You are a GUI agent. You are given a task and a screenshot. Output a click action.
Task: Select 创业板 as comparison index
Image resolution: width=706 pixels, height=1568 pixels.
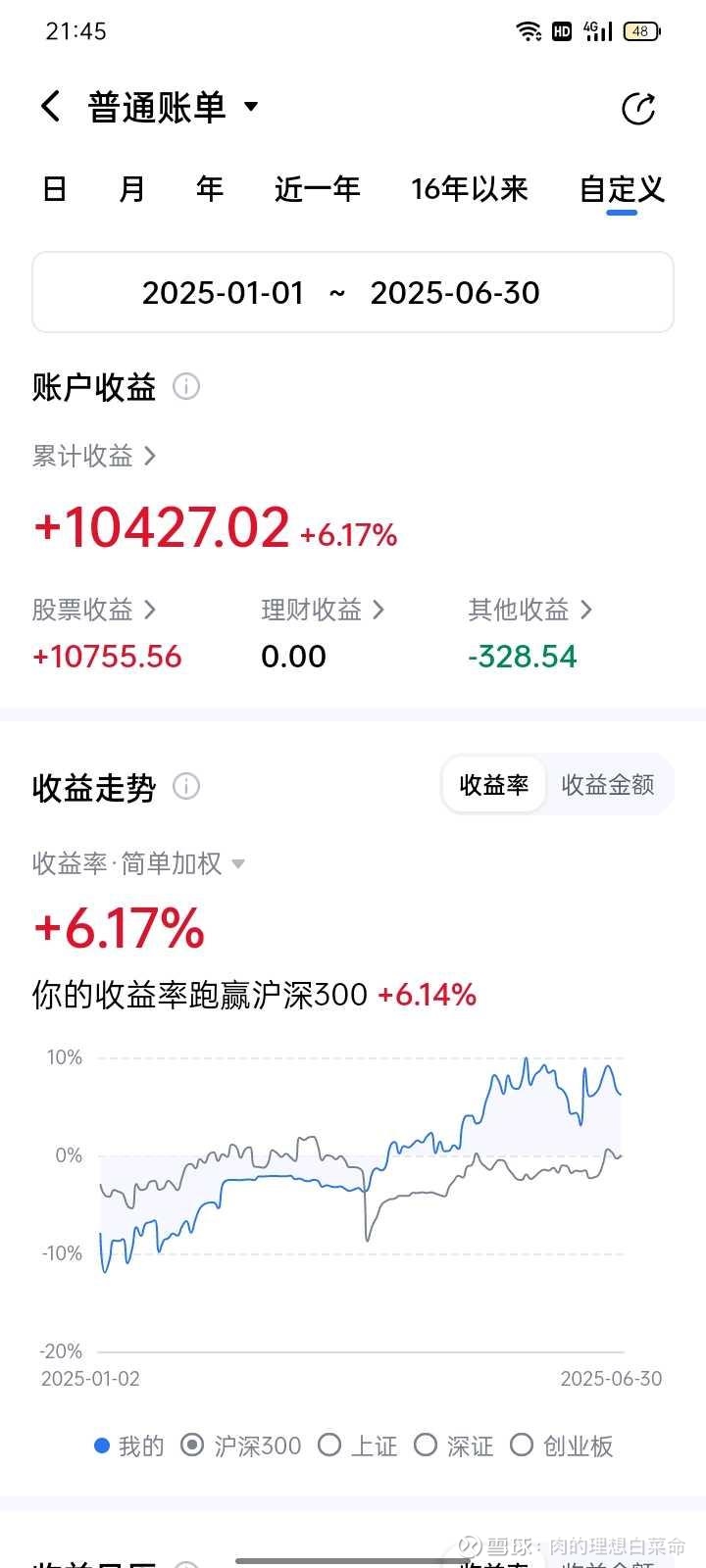click(x=561, y=1445)
